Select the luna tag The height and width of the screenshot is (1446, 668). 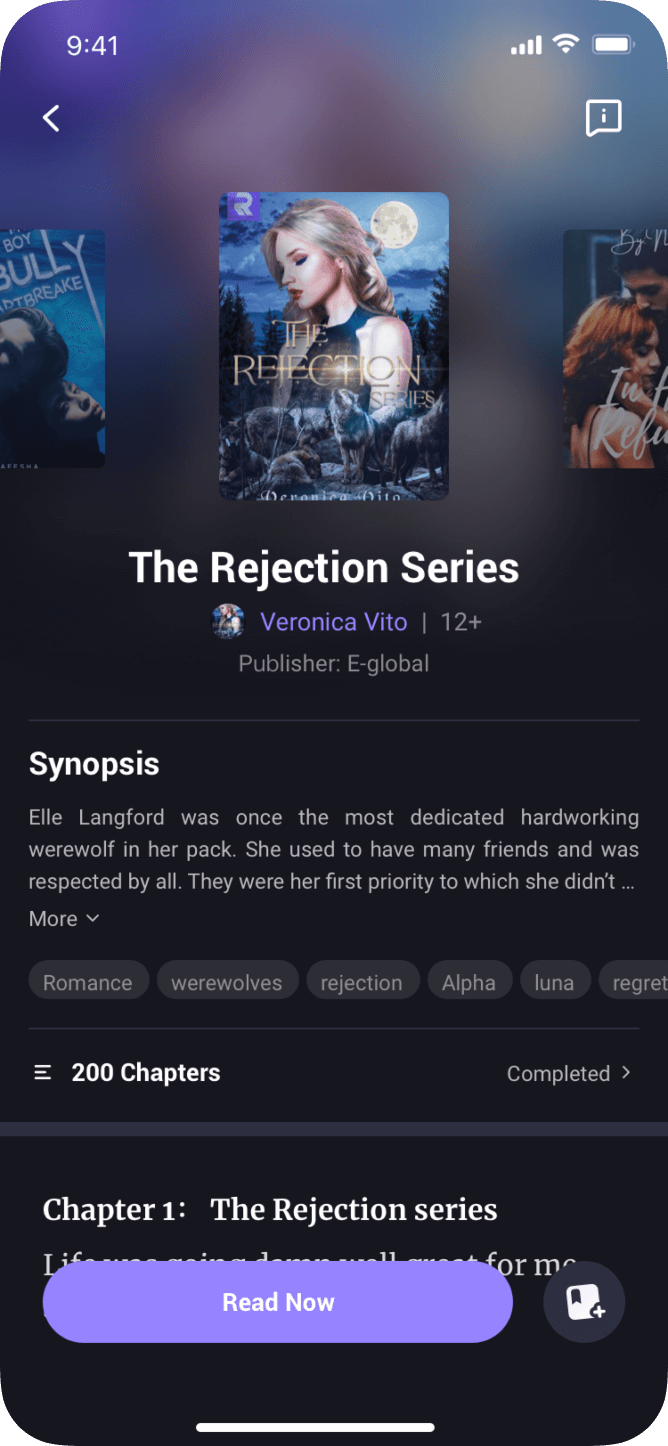click(554, 983)
